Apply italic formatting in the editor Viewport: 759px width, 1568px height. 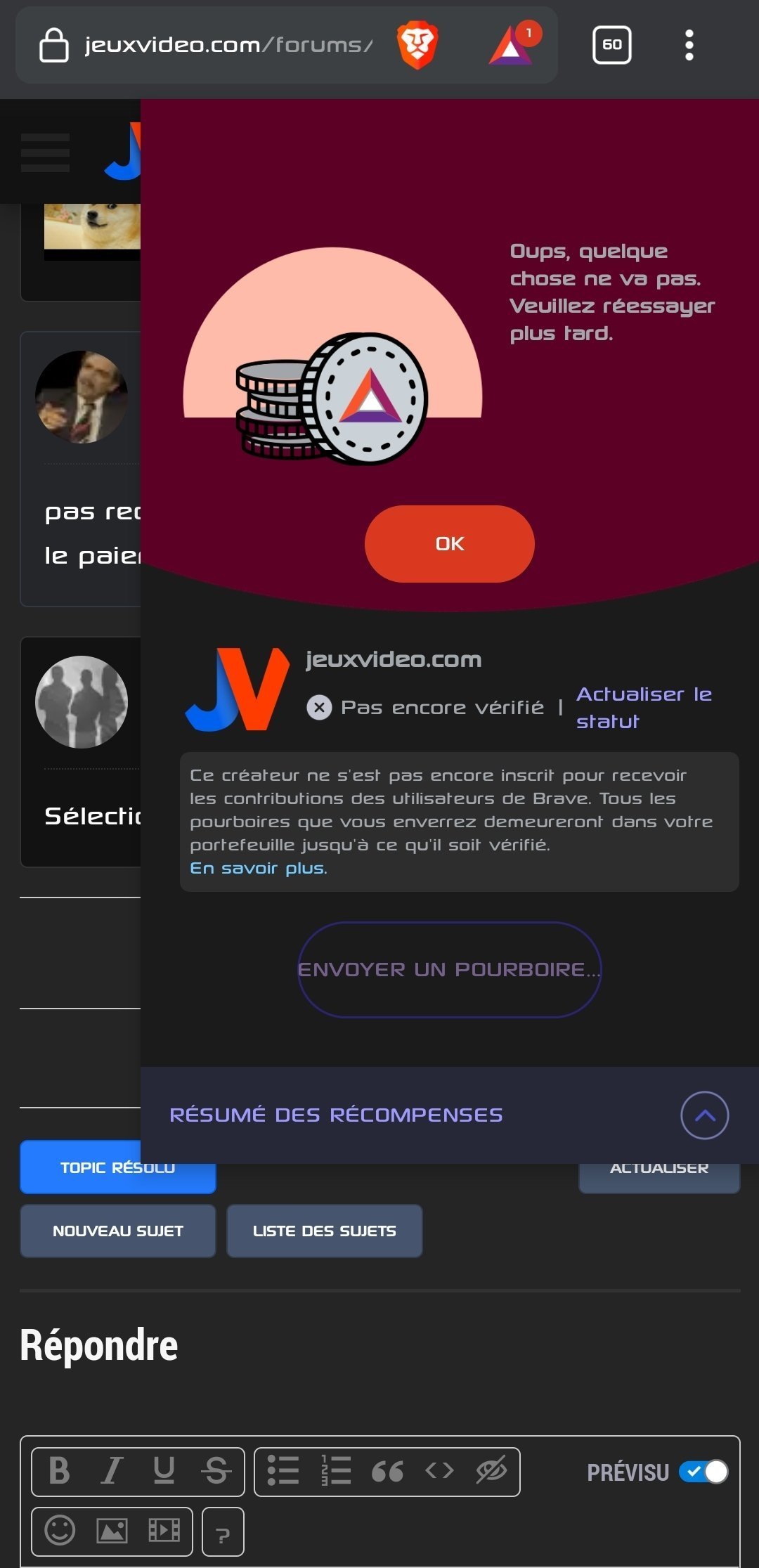point(111,1471)
